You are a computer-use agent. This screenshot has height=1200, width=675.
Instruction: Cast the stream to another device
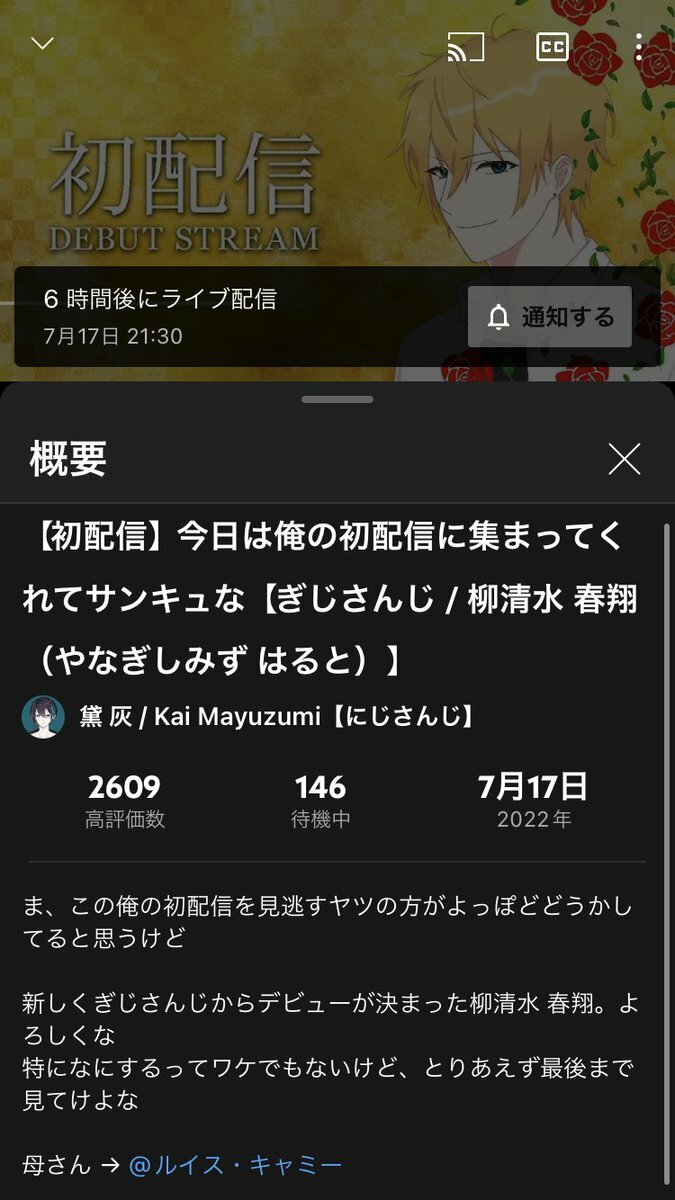pyautogui.click(x=465, y=47)
